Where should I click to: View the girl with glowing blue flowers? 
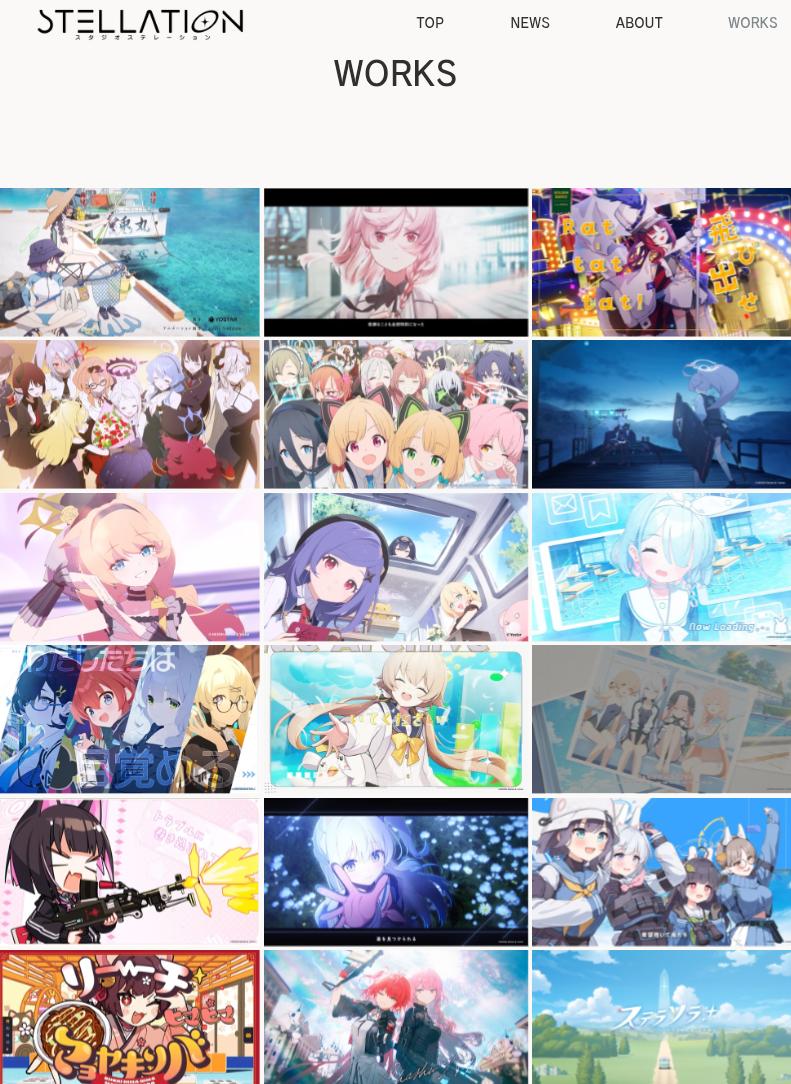tap(396, 871)
